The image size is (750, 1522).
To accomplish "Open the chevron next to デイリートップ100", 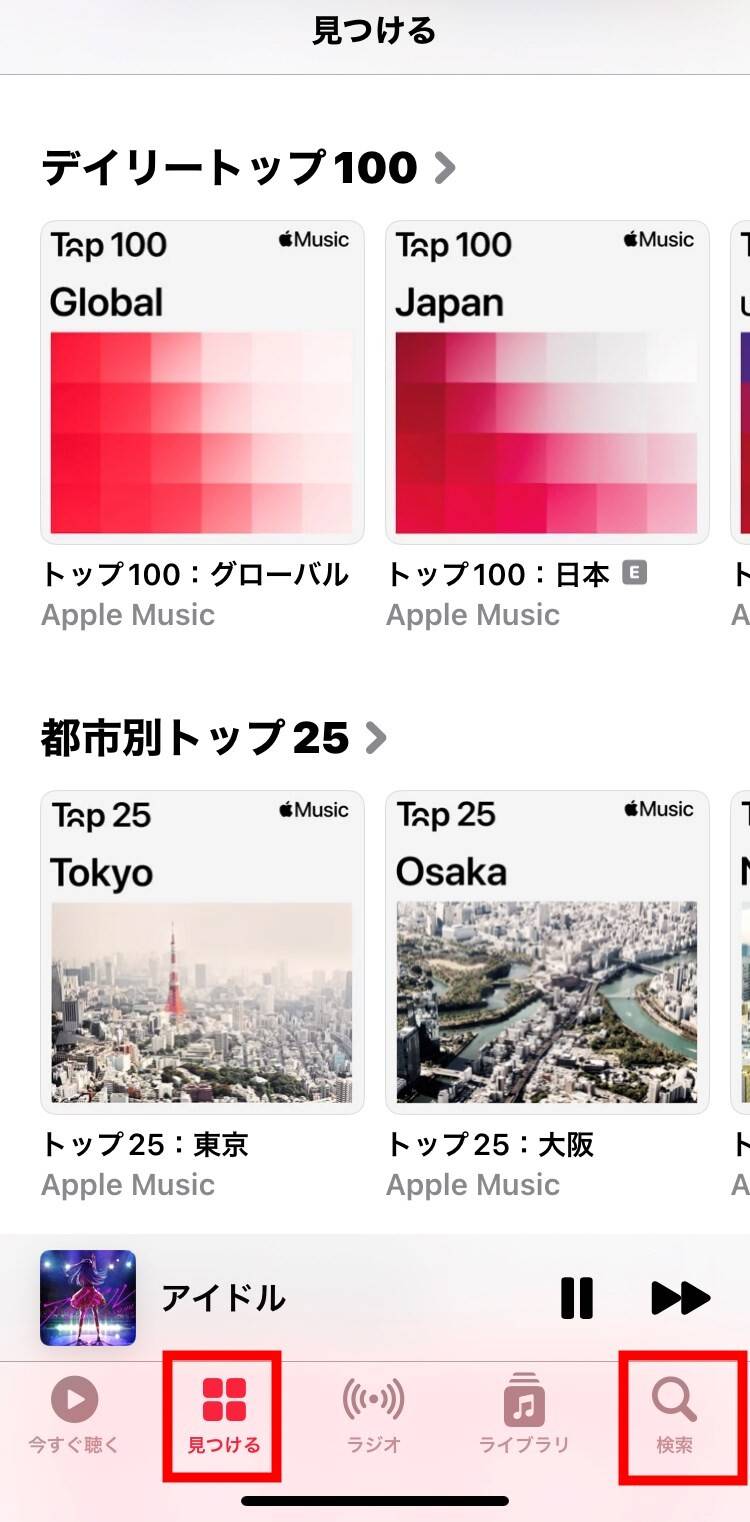I will (x=446, y=167).
